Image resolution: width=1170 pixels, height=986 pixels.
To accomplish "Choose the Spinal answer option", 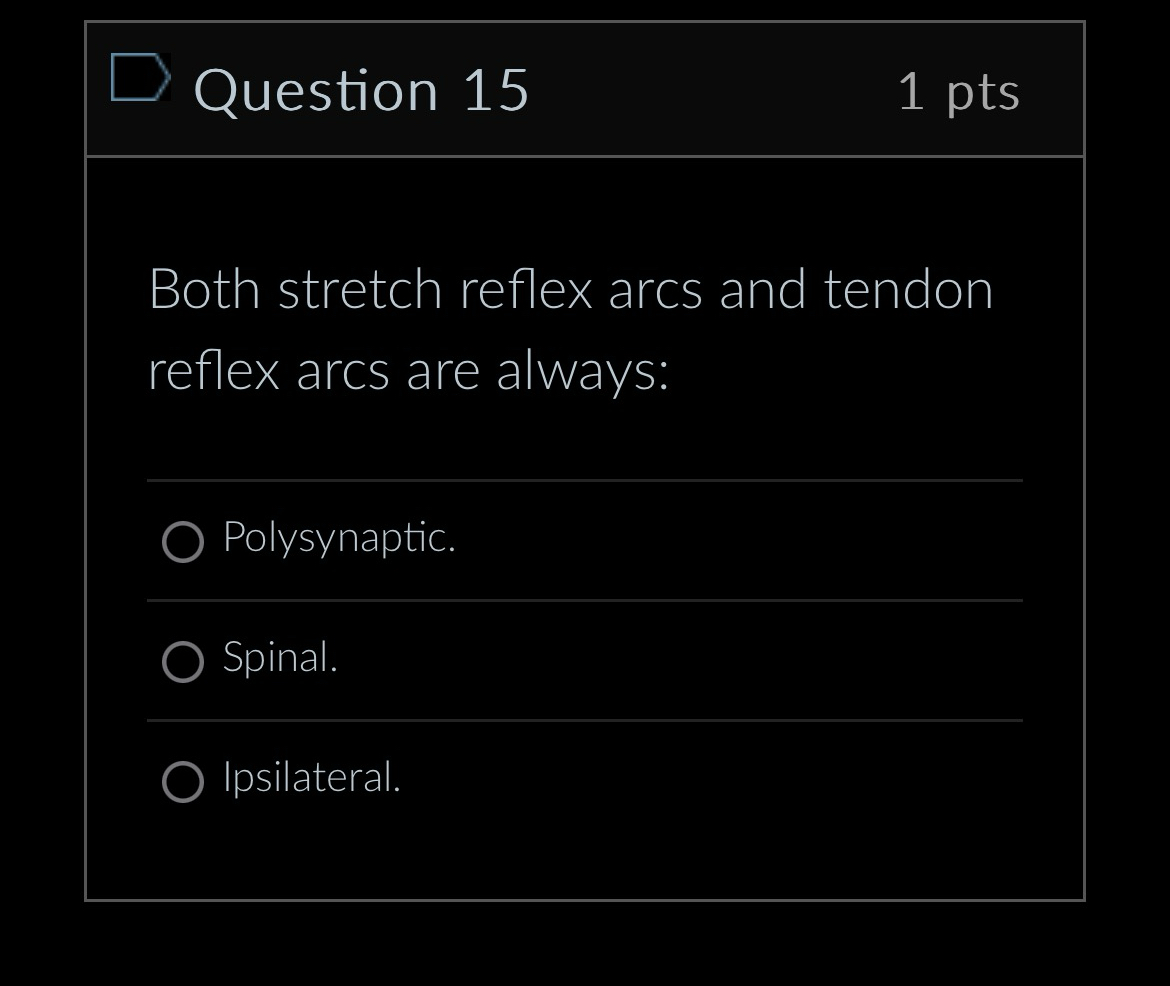I will pyautogui.click(x=183, y=661).
